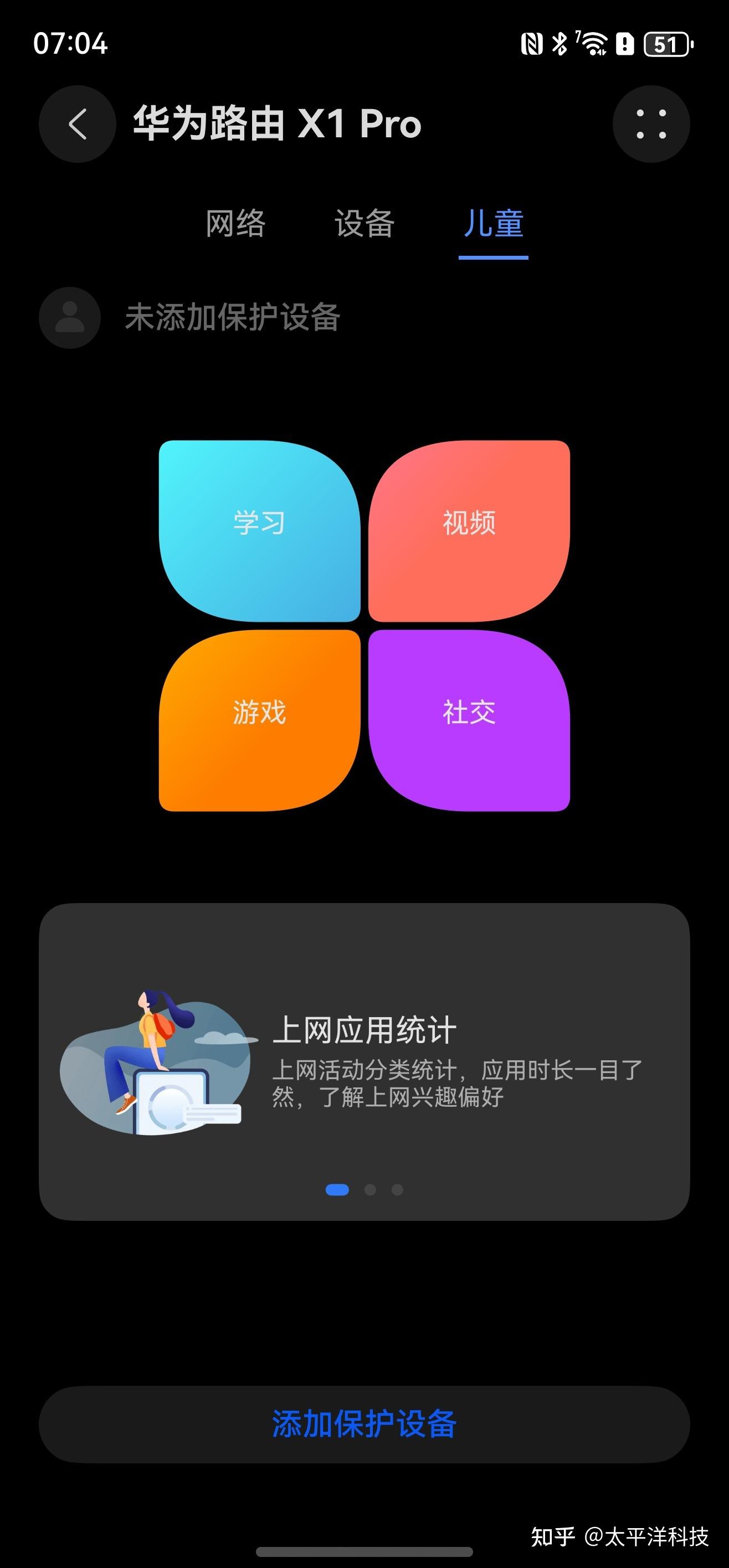
Task: Open the 儿童 tab
Action: pos(494,224)
